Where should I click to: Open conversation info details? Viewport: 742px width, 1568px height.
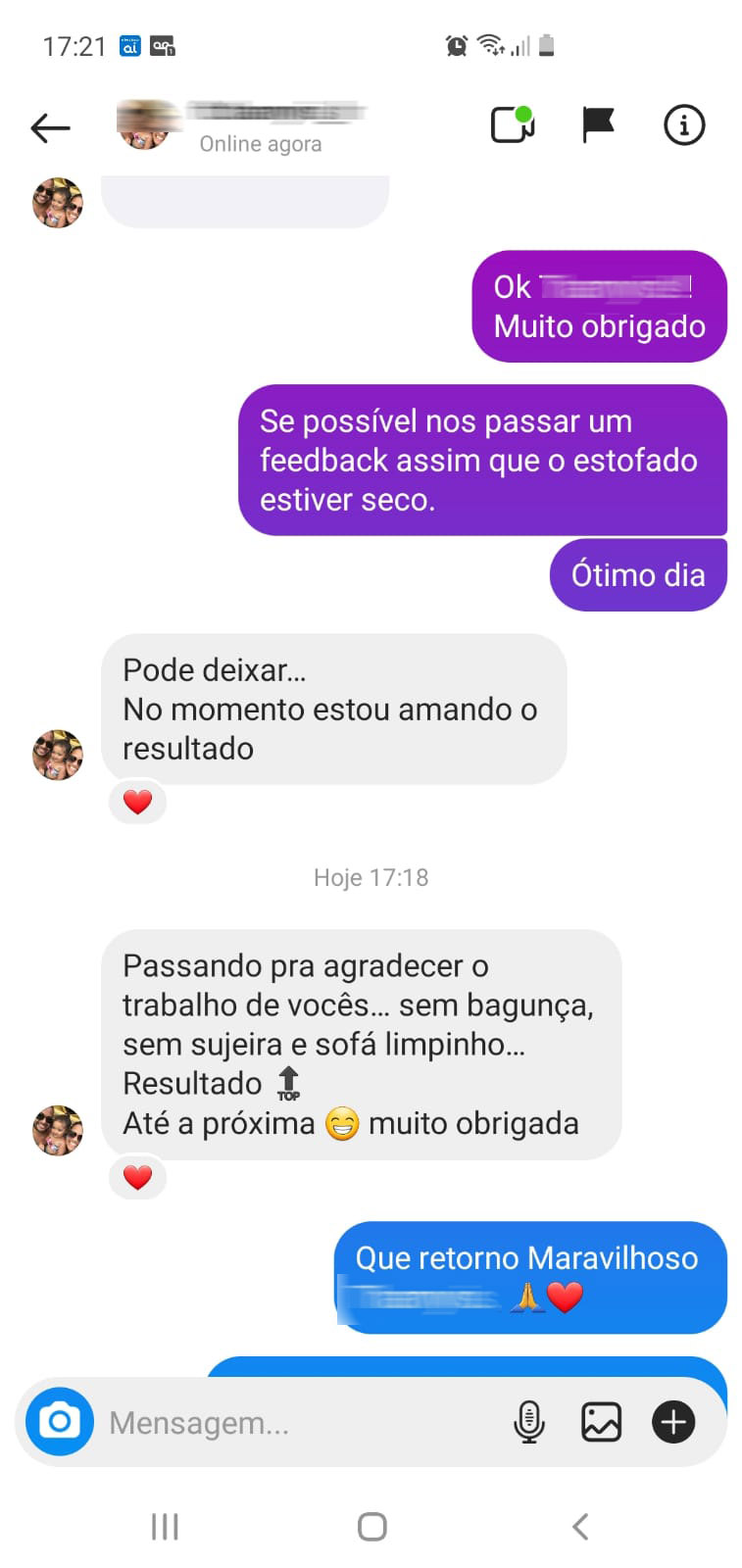(683, 125)
